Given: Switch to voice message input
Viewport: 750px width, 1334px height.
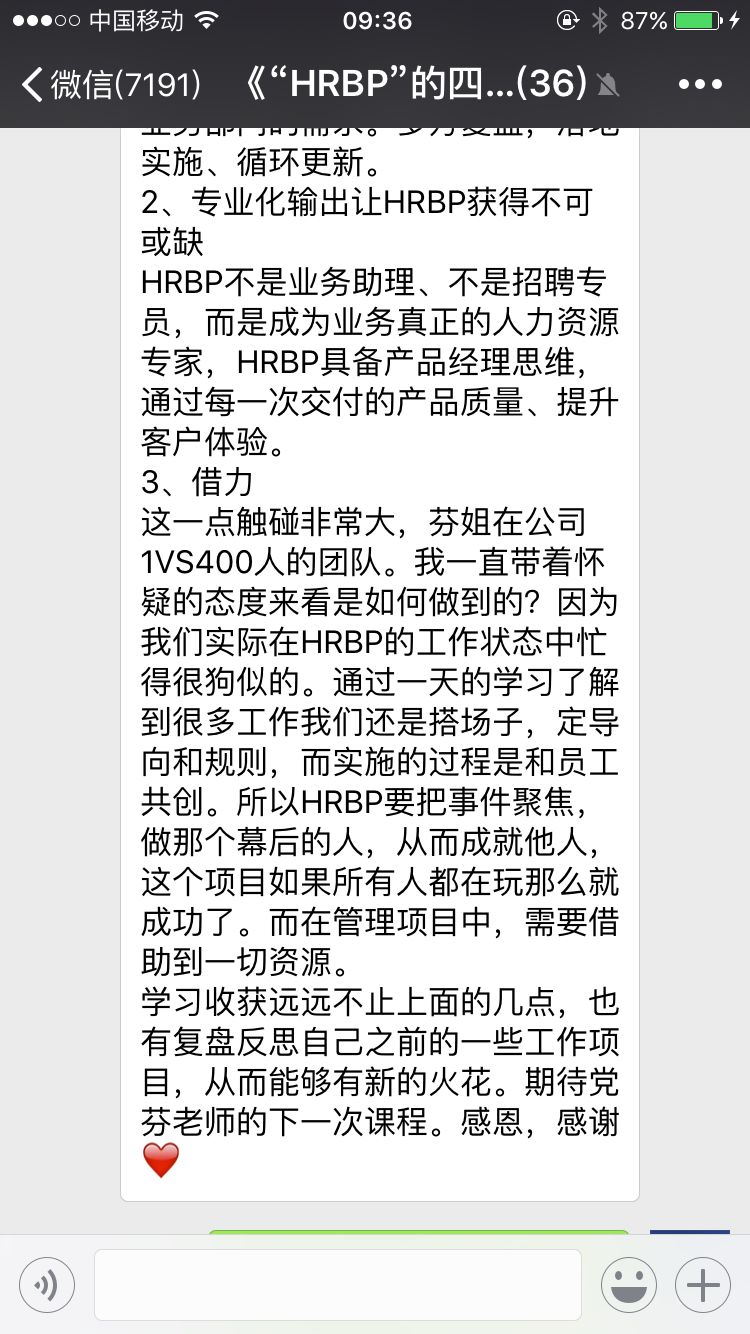Looking at the screenshot, I should 47,1285.
